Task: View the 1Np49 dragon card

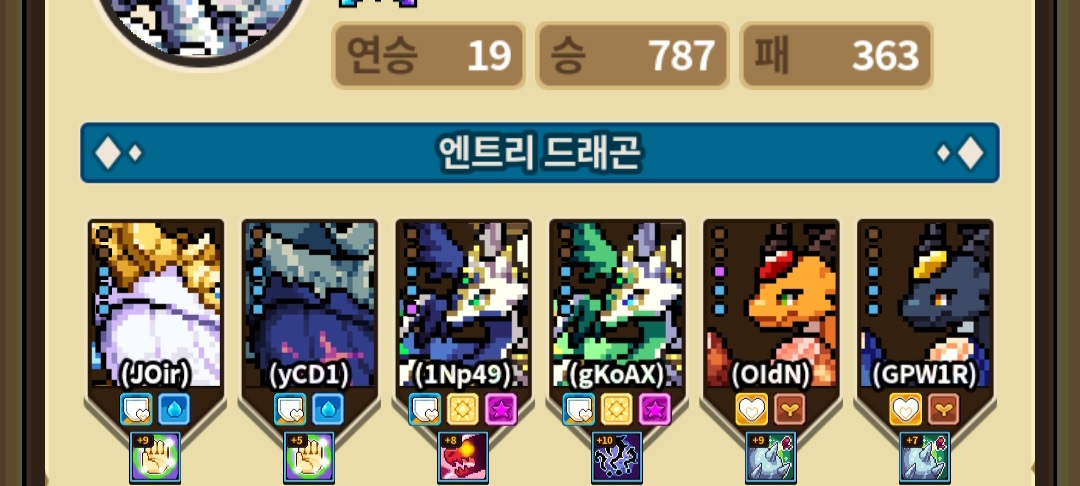Action: (x=464, y=304)
